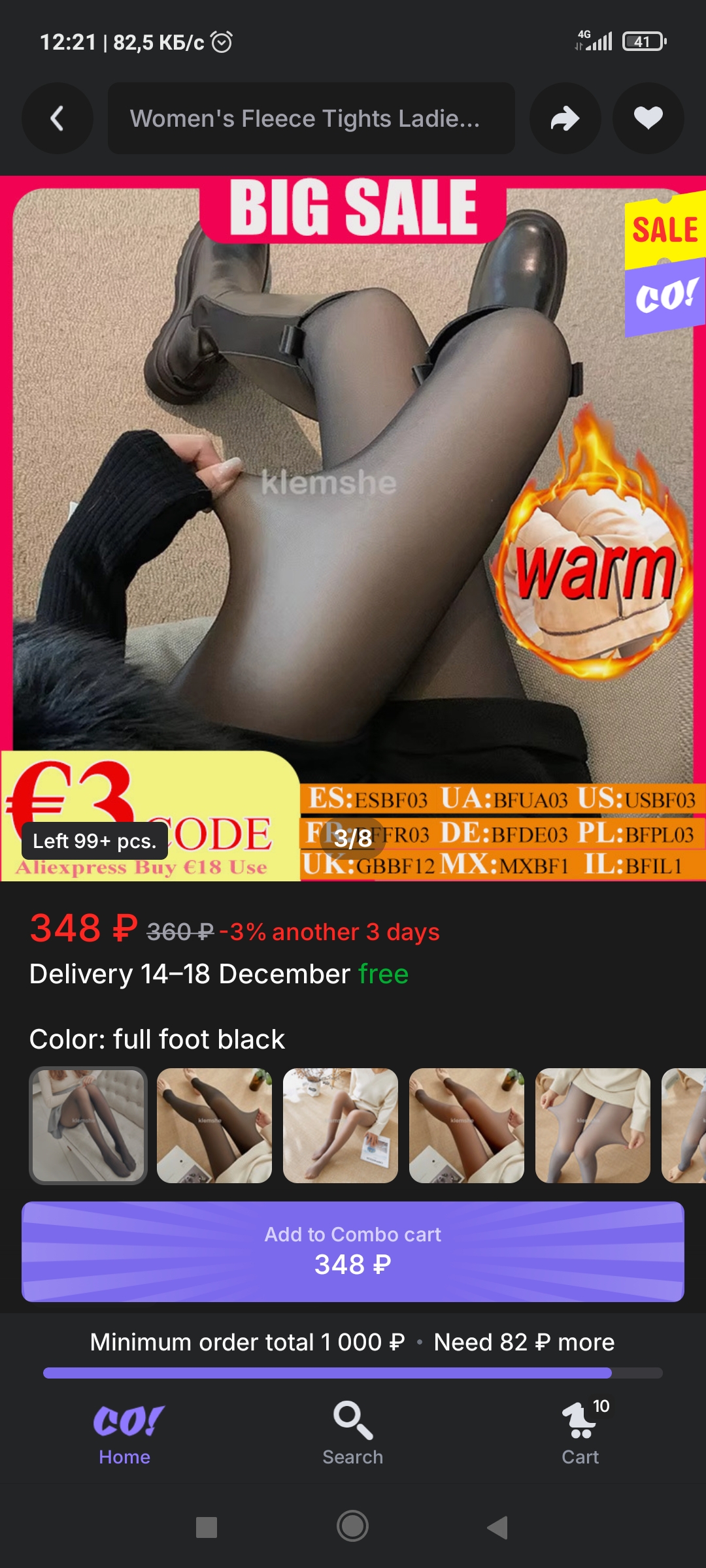Tap the system home button
This screenshot has width=706, height=1568.
pyautogui.click(x=353, y=1527)
